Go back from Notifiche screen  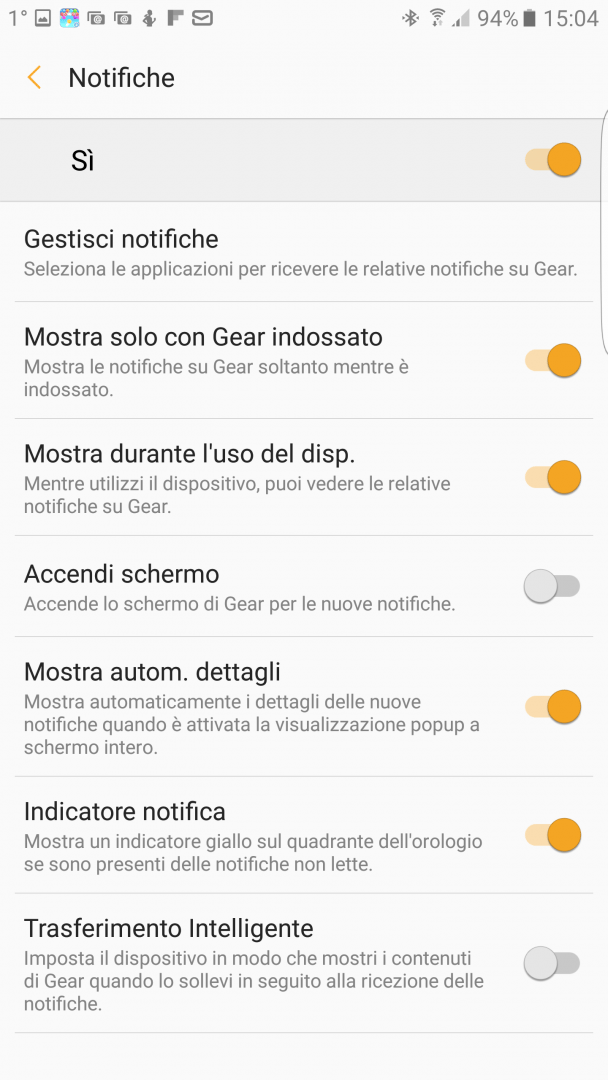tap(34, 78)
